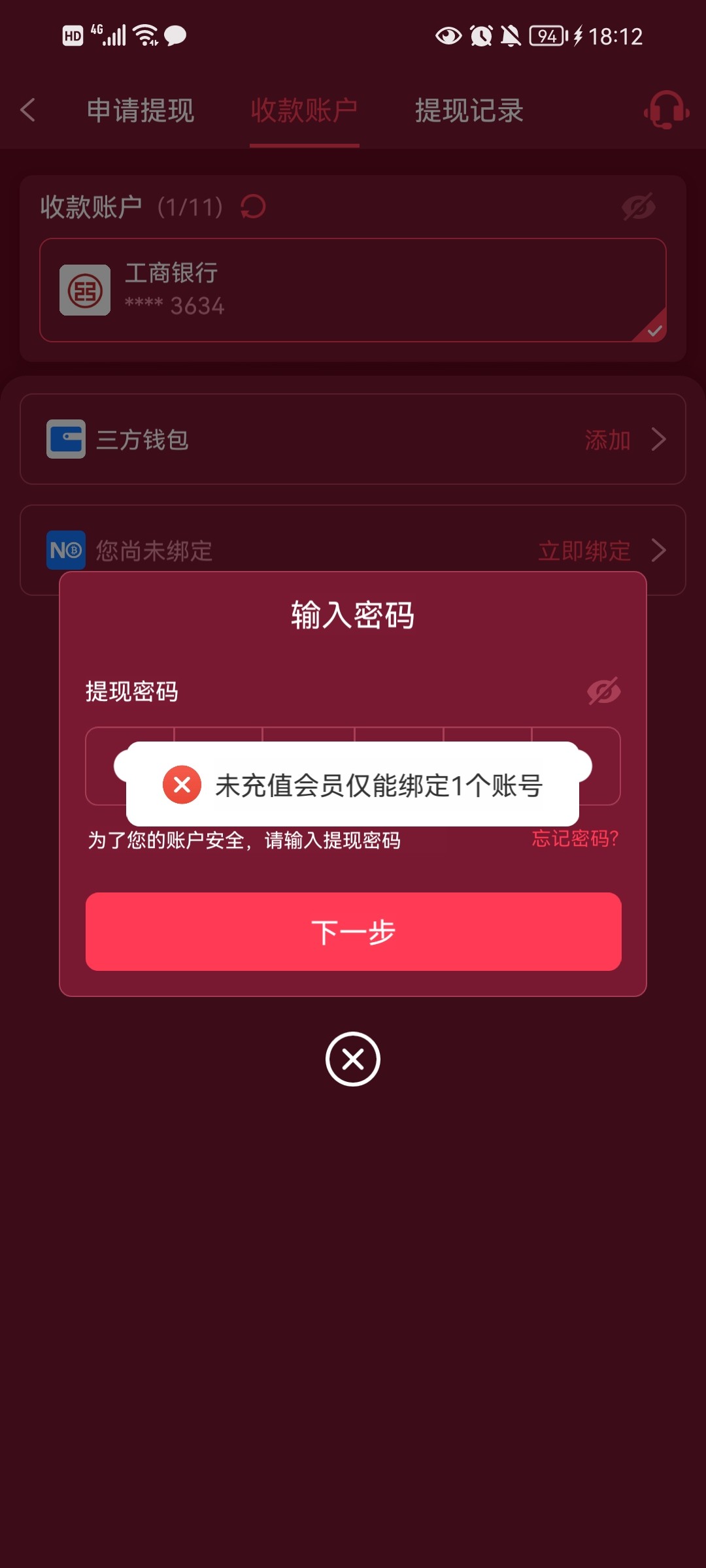
Task: Toggle withdrawal password visibility
Action: [603, 691]
